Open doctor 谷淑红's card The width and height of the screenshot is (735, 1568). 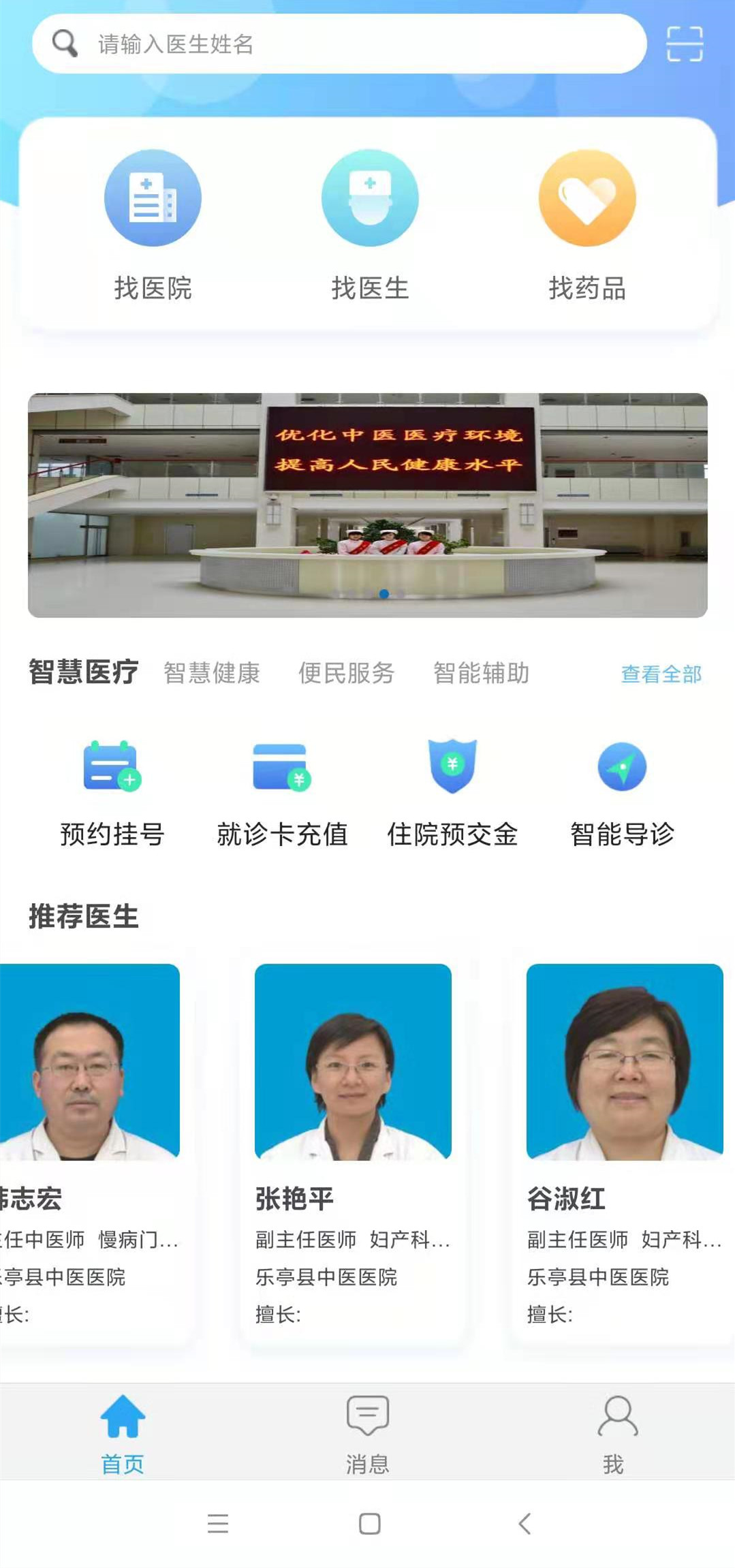624,1144
